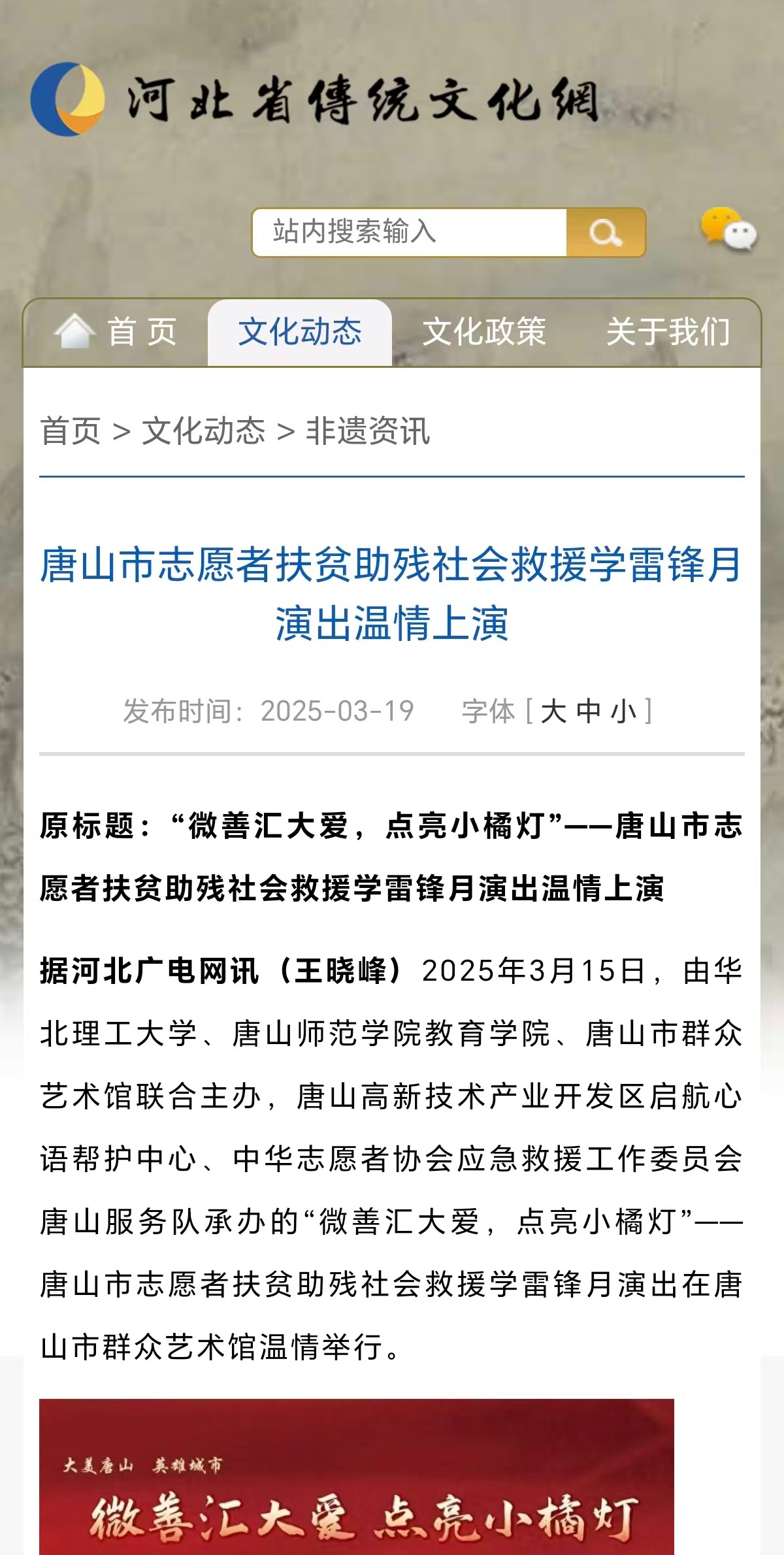Choose the 中 font size
Viewport: 784px width, 1555px height.
[x=589, y=712]
